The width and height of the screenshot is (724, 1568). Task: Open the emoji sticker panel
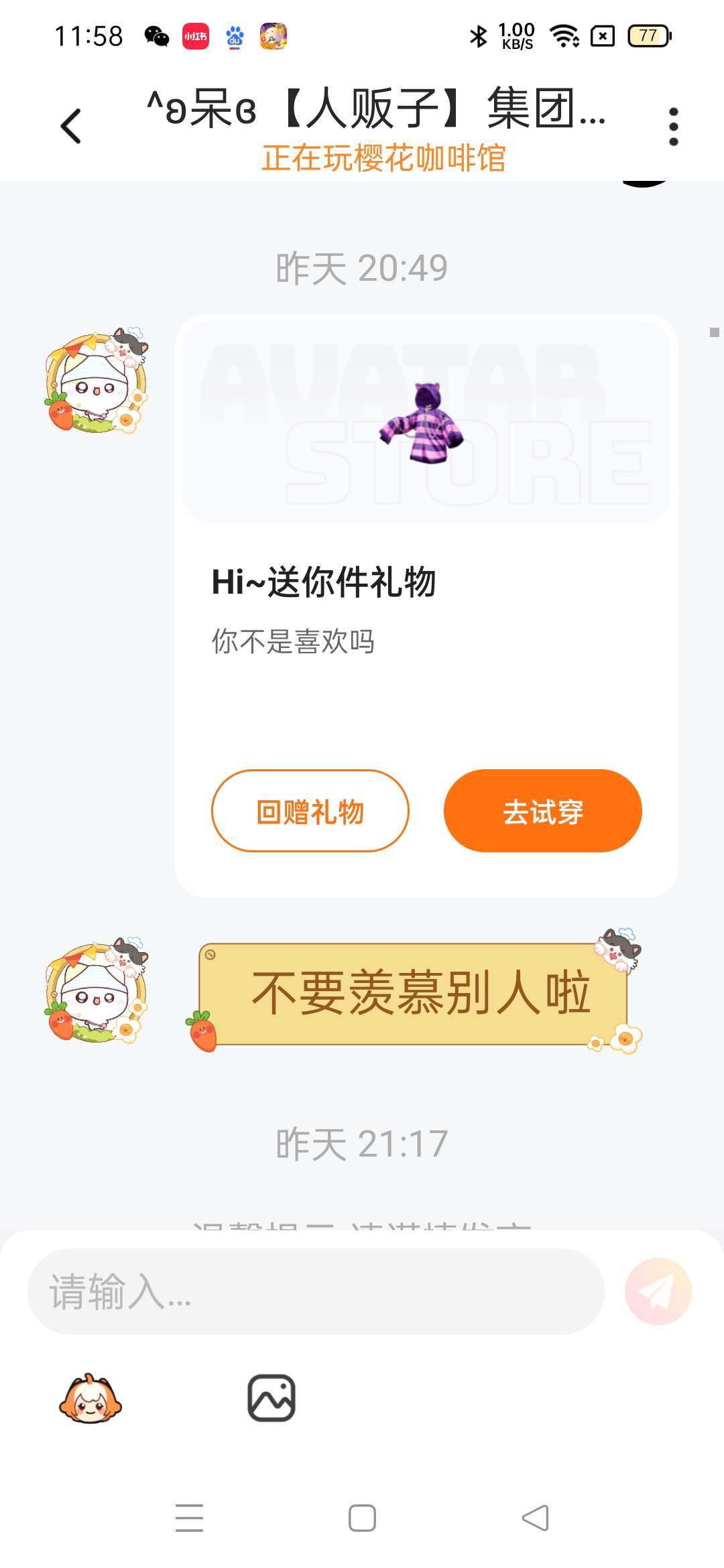(90, 1398)
